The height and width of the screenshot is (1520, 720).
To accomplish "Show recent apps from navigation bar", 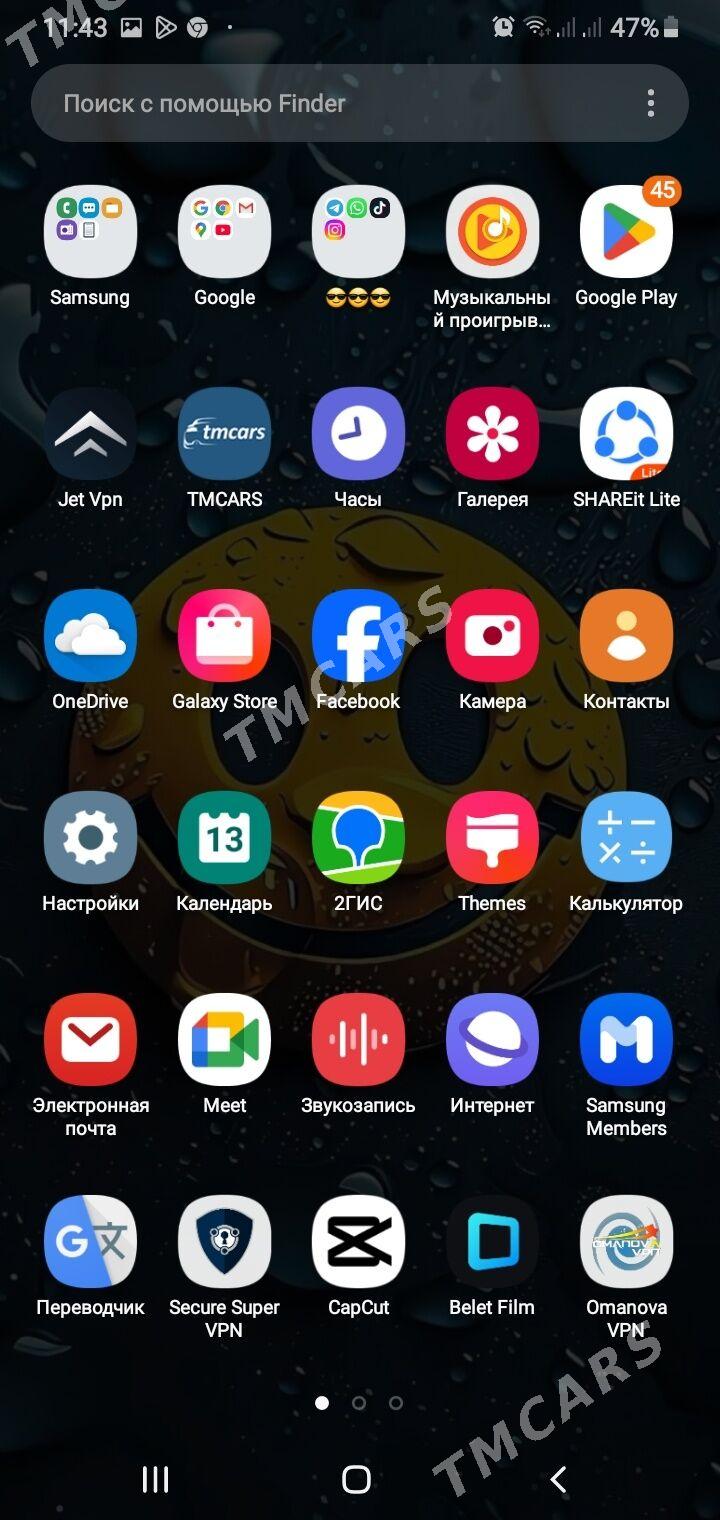I will (155, 1480).
